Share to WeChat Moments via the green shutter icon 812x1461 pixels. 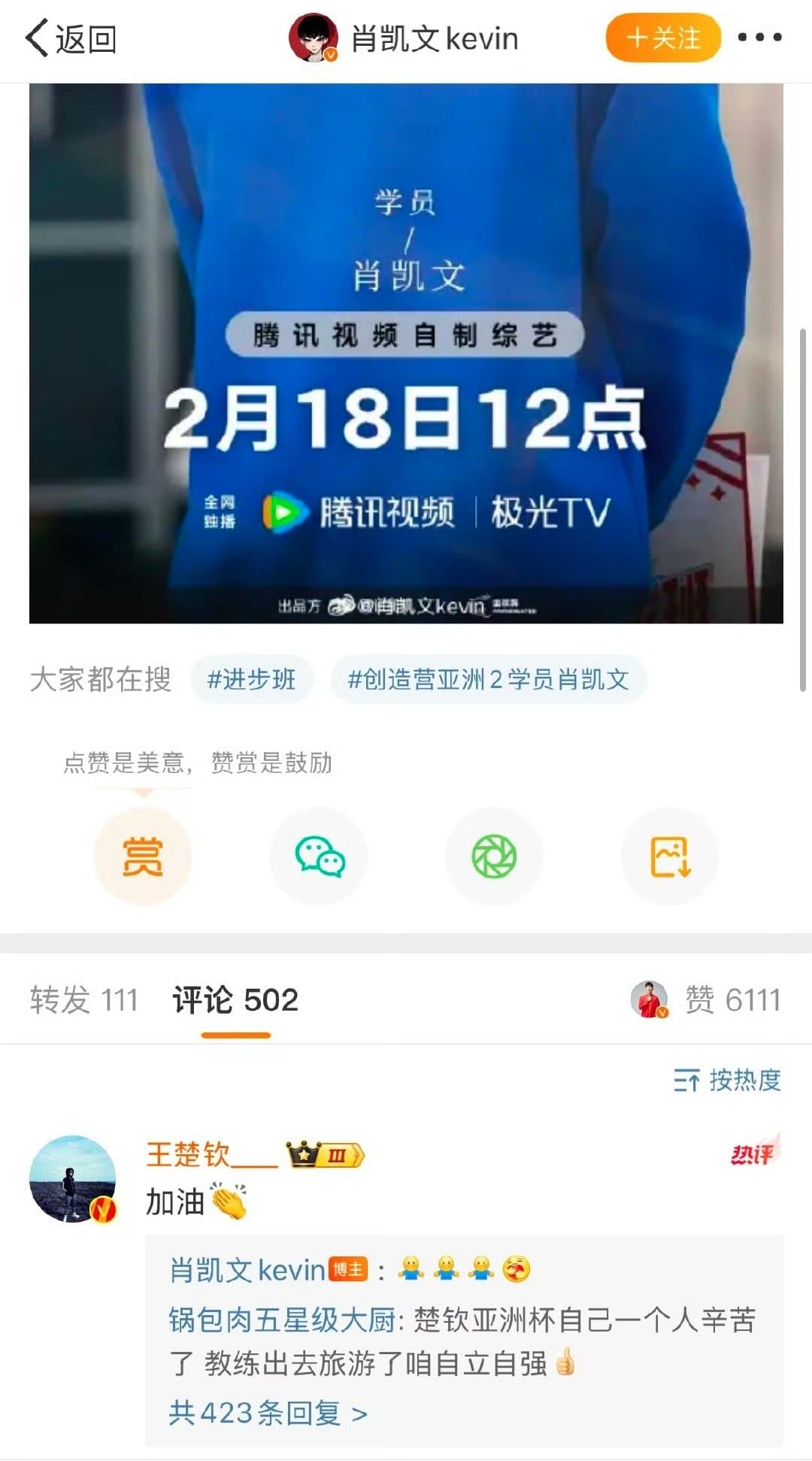494,856
